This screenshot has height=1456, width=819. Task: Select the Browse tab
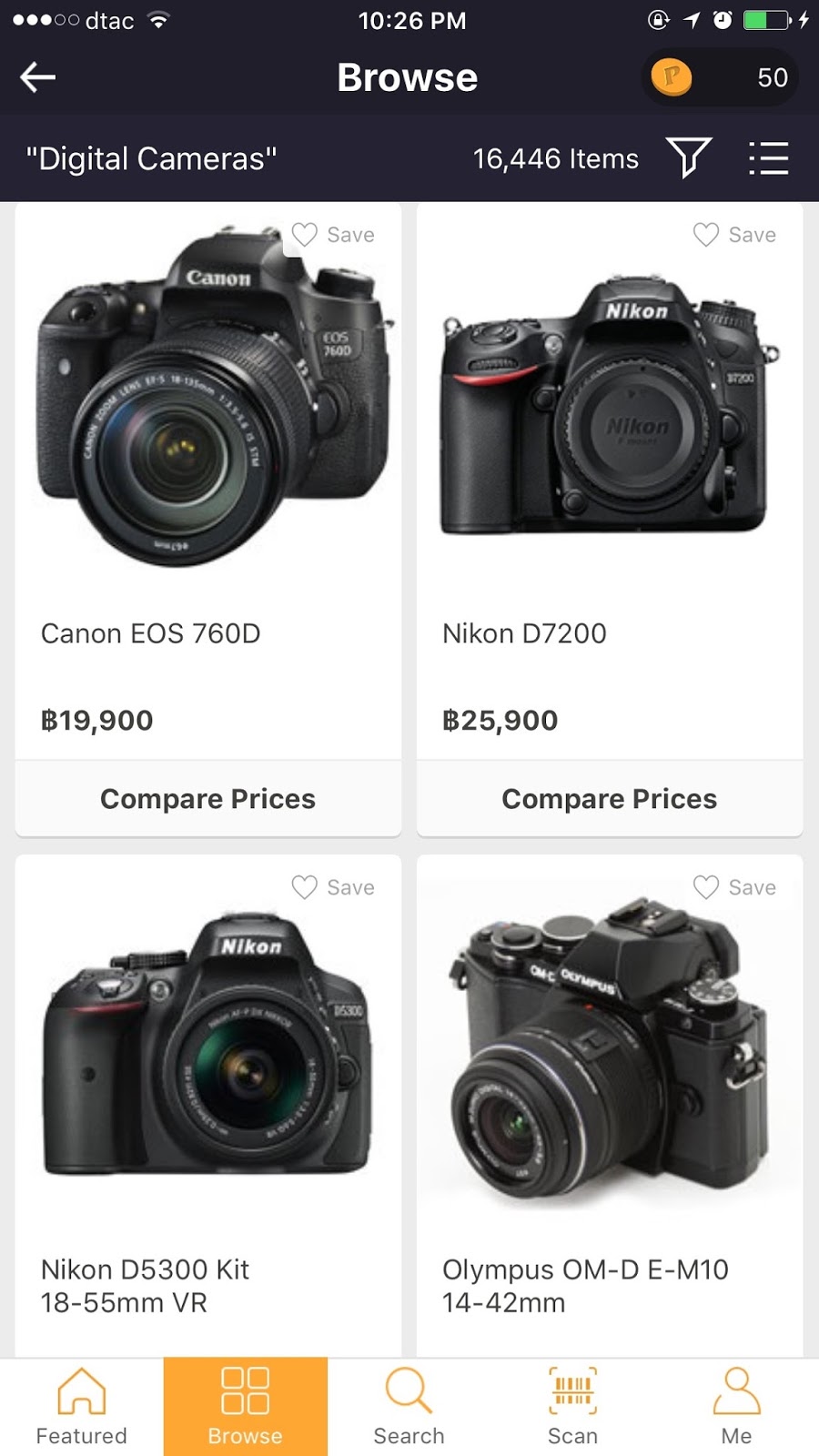(246, 1407)
